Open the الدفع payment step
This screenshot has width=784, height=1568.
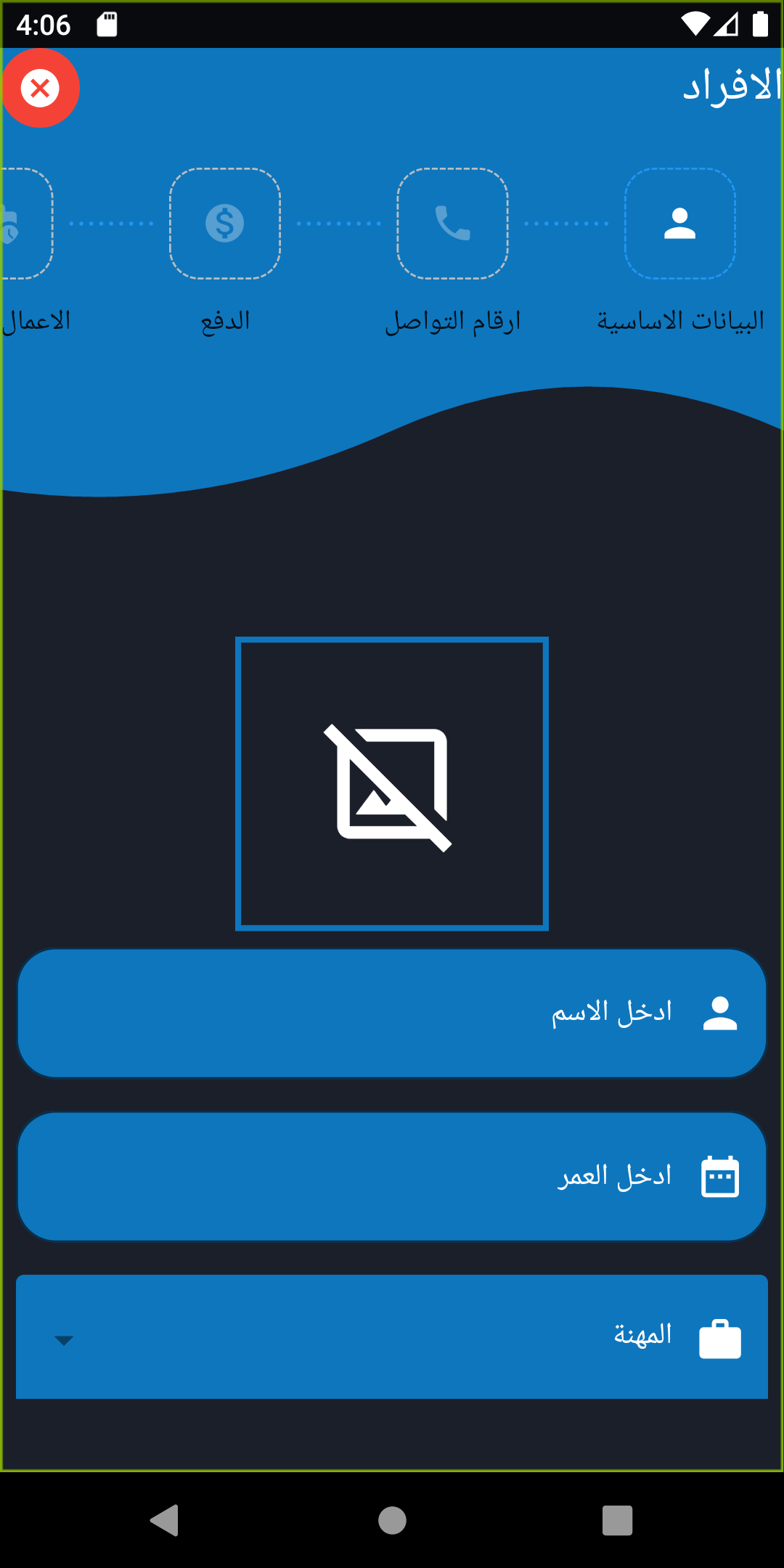click(x=225, y=224)
